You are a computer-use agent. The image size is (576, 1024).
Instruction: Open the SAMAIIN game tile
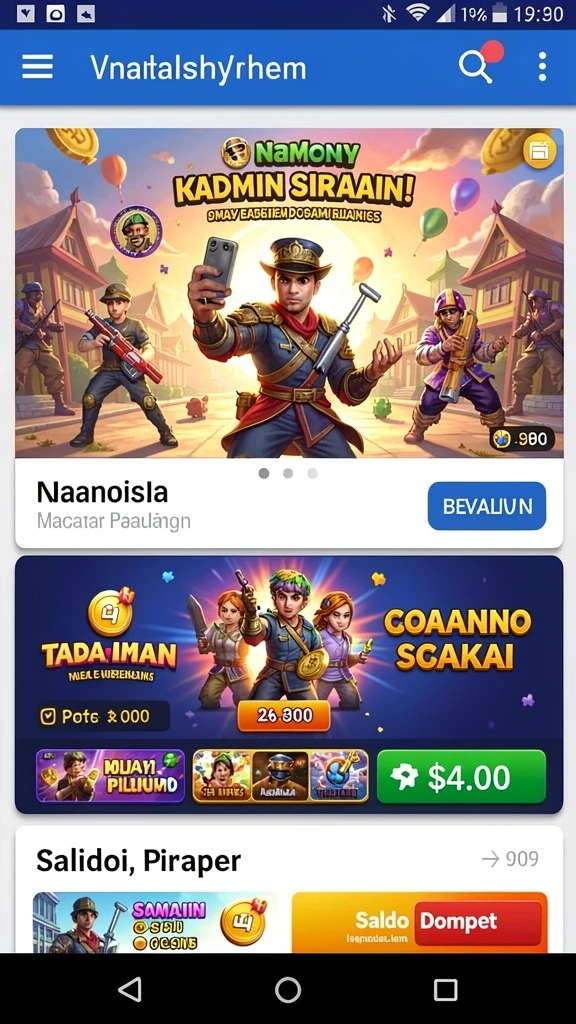(x=154, y=922)
